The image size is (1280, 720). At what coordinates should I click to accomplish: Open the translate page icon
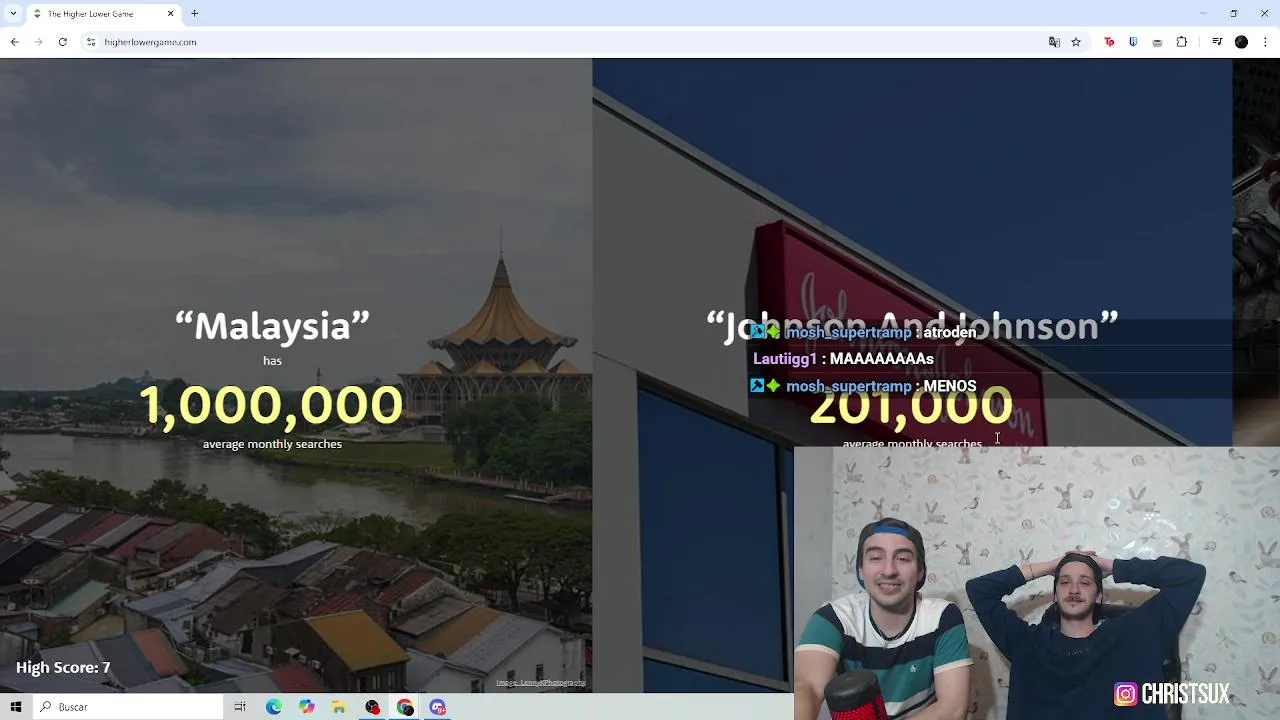(1054, 42)
